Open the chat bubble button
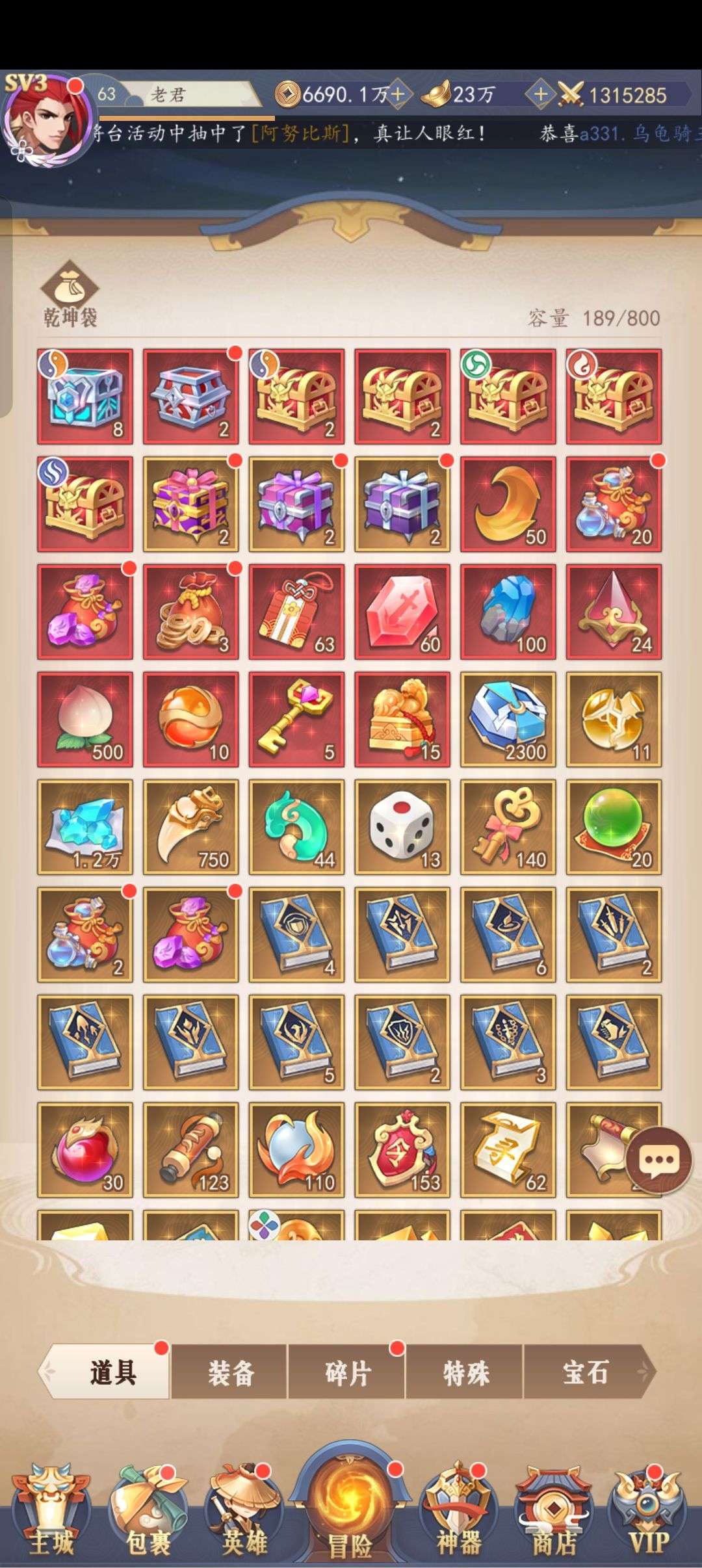 [659, 1160]
